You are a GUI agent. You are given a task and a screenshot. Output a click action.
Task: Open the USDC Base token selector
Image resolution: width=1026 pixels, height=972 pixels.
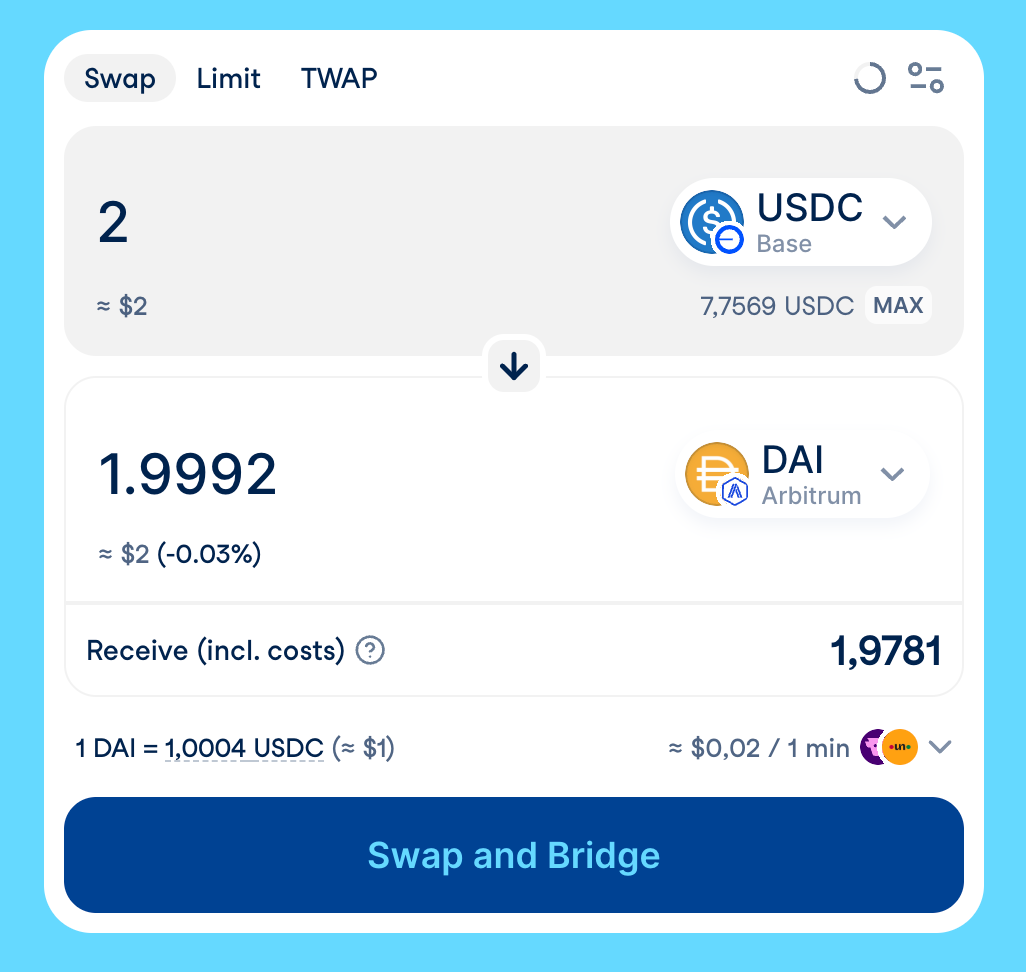(801, 222)
